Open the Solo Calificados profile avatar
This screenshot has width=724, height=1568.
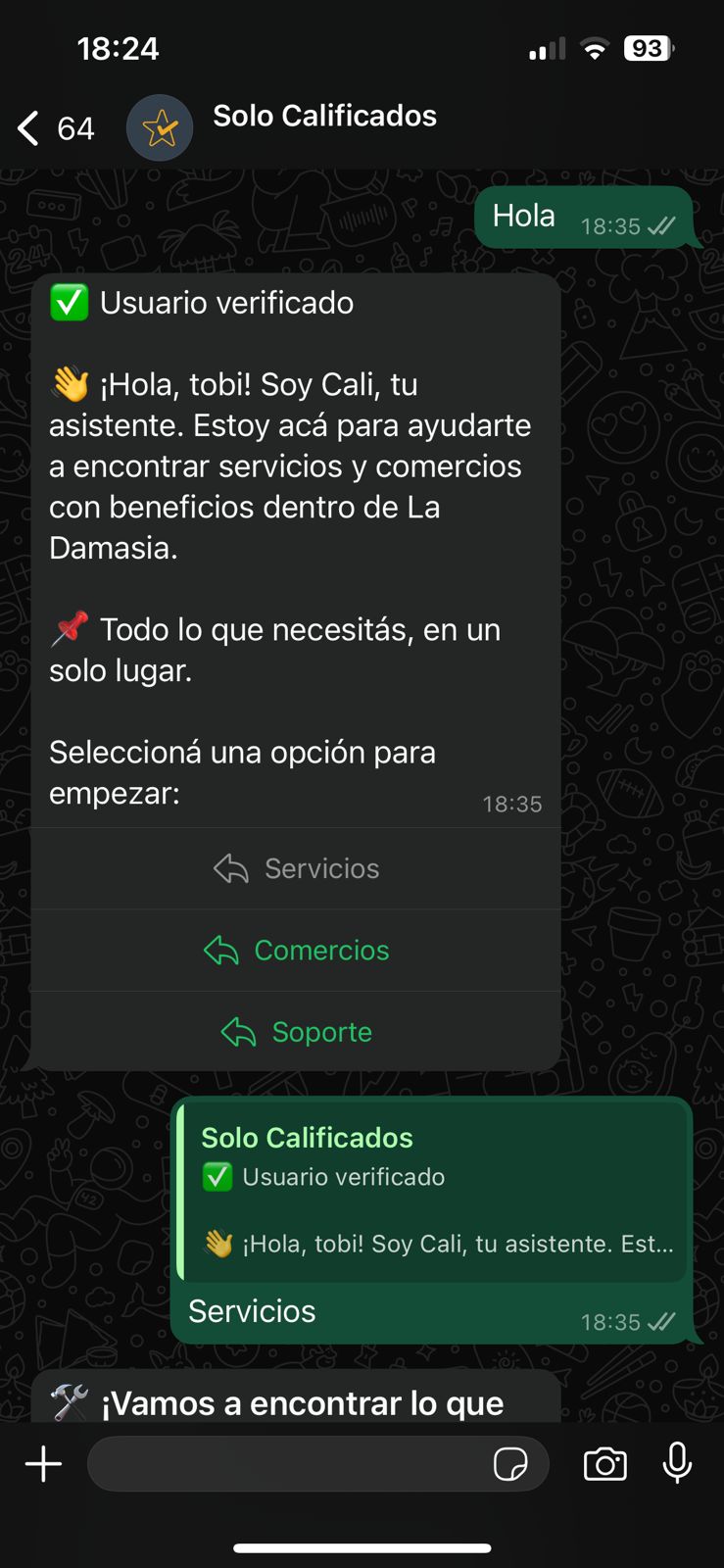[x=160, y=127]
